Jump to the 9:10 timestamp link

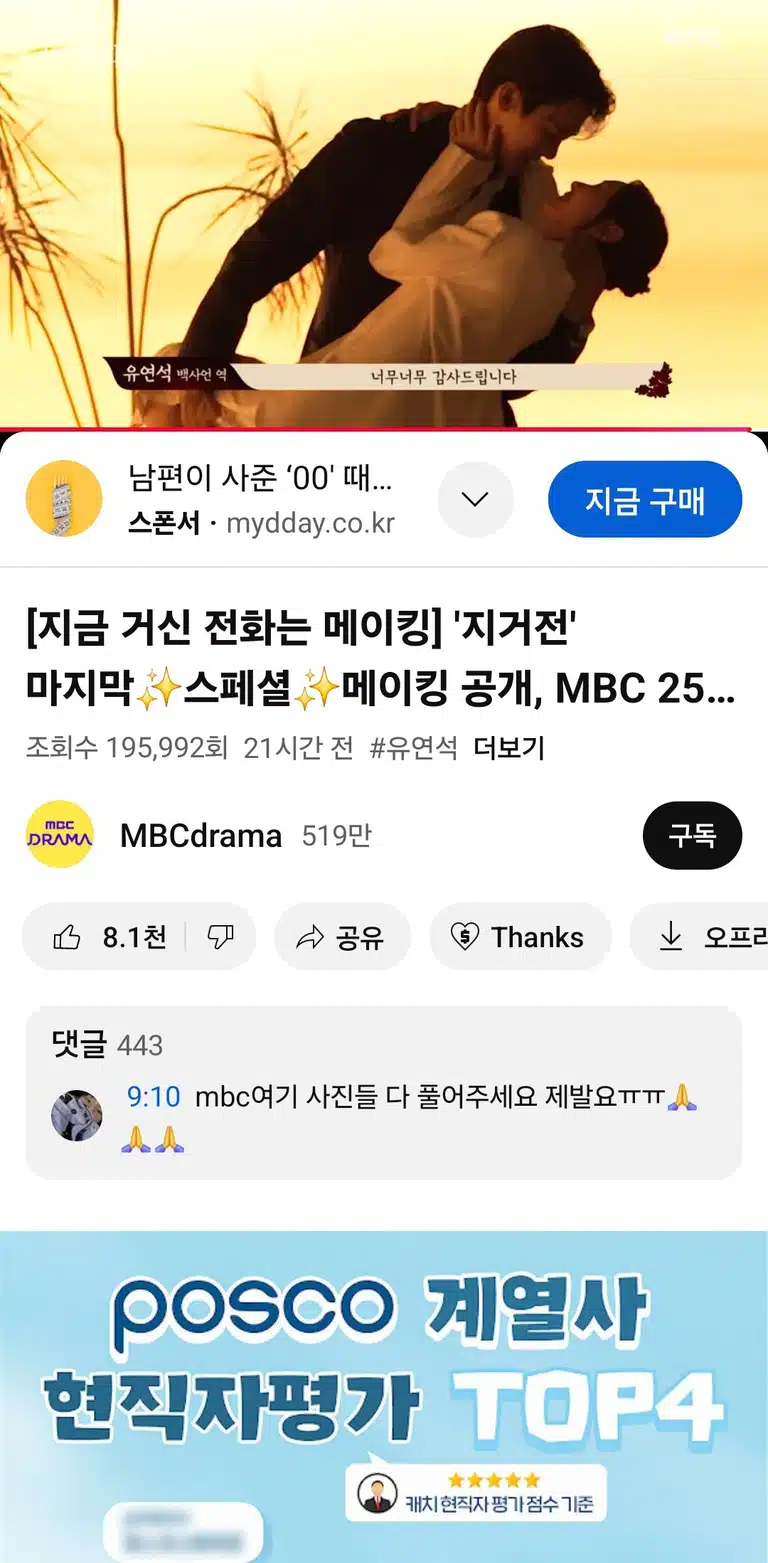pyautogui.click(x=153, y=1097)
